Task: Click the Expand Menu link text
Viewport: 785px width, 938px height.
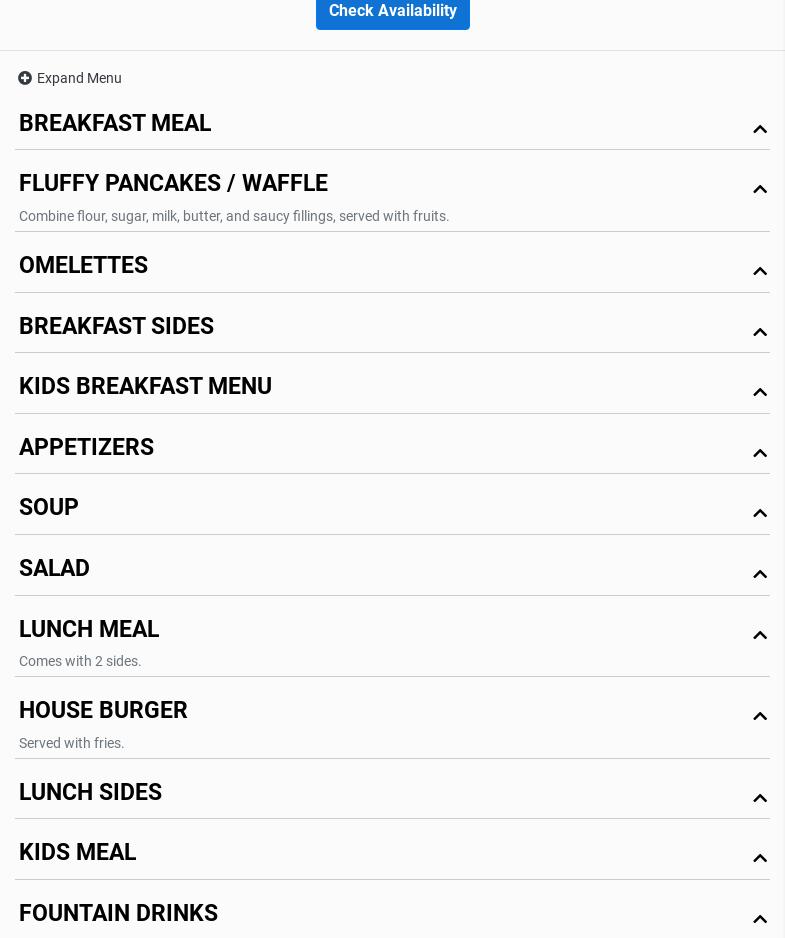Action: [79, 78]
